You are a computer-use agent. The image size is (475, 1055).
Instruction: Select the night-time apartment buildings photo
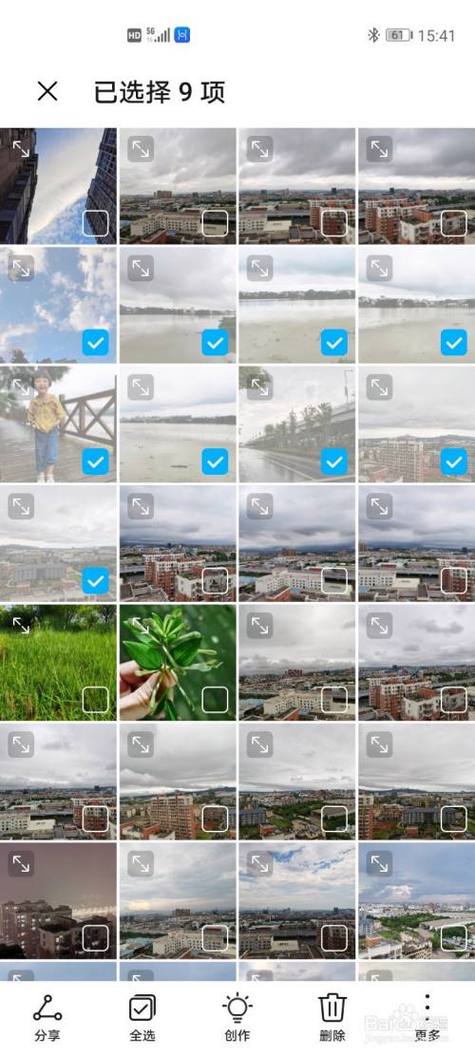(x=96, y=938)
